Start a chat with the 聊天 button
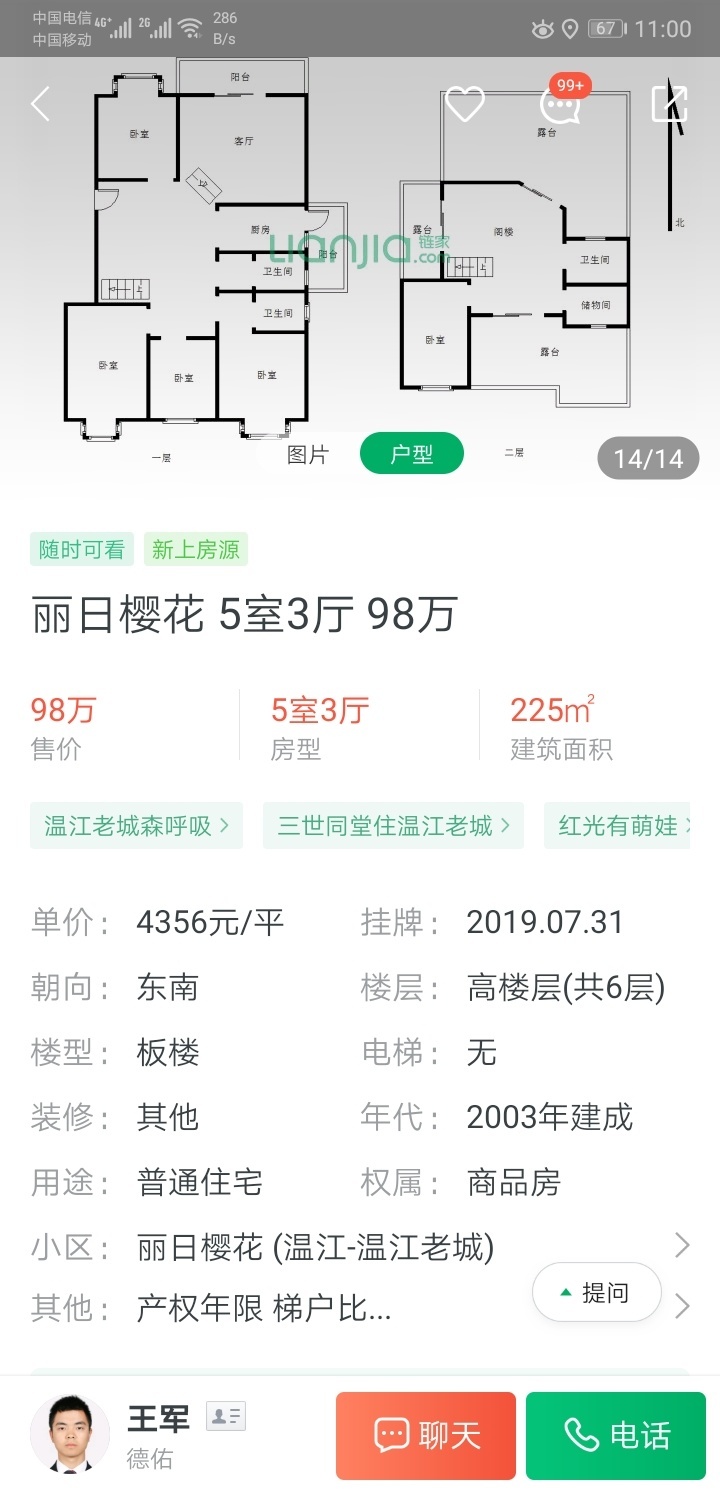Image resolution: width=720 pixels, height=1496 pixels. pos(426,1436)
